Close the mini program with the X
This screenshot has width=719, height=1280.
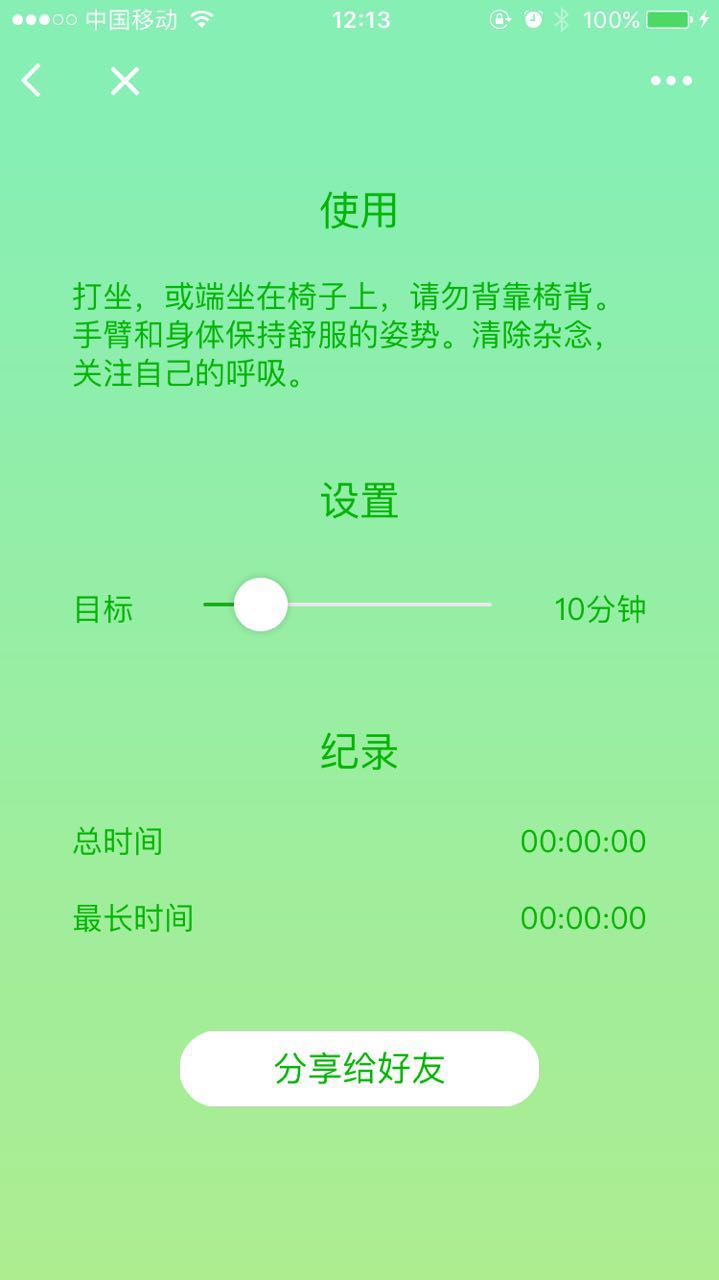click(x=125, y=81)
